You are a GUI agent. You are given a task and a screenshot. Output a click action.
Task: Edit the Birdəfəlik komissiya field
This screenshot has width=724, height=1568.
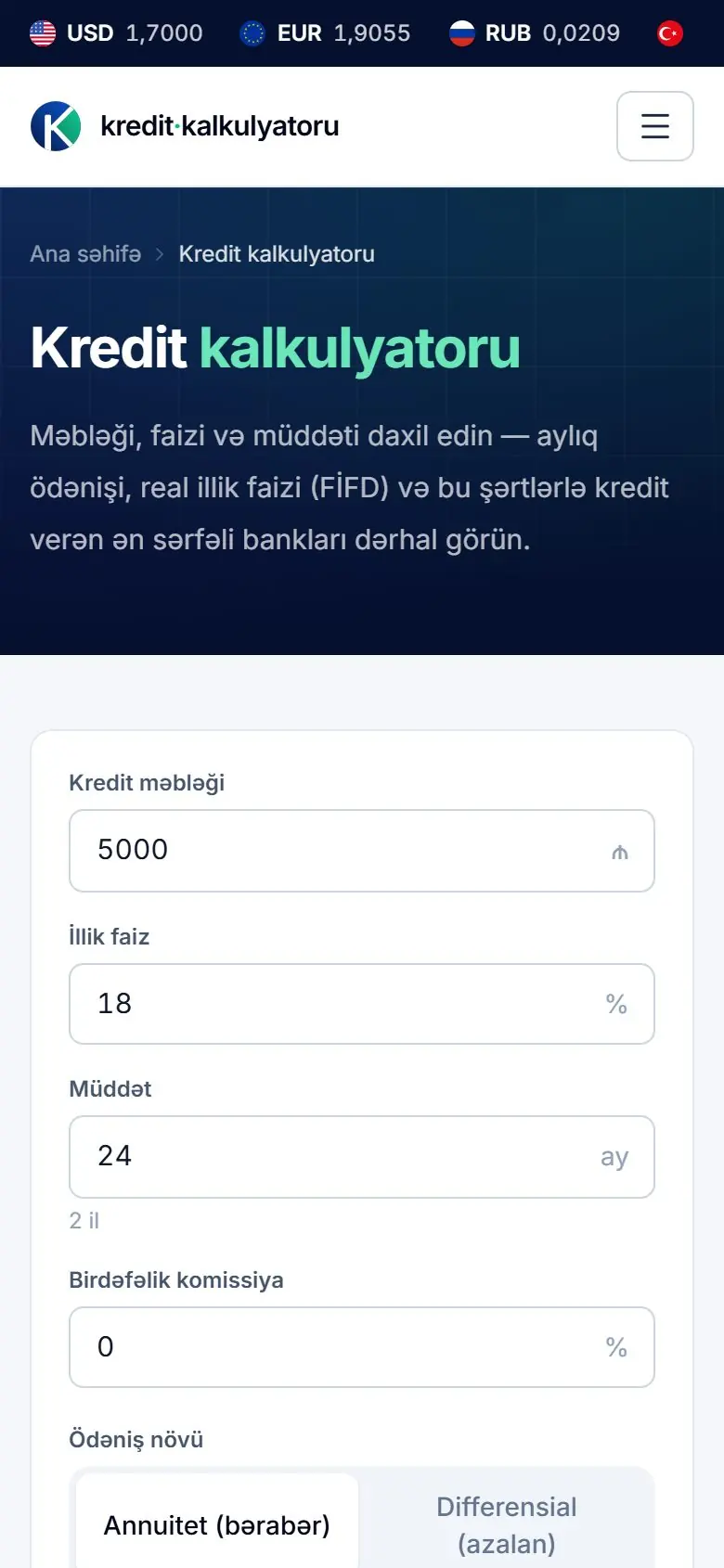pyautogui.click(x=362, y=1347)
